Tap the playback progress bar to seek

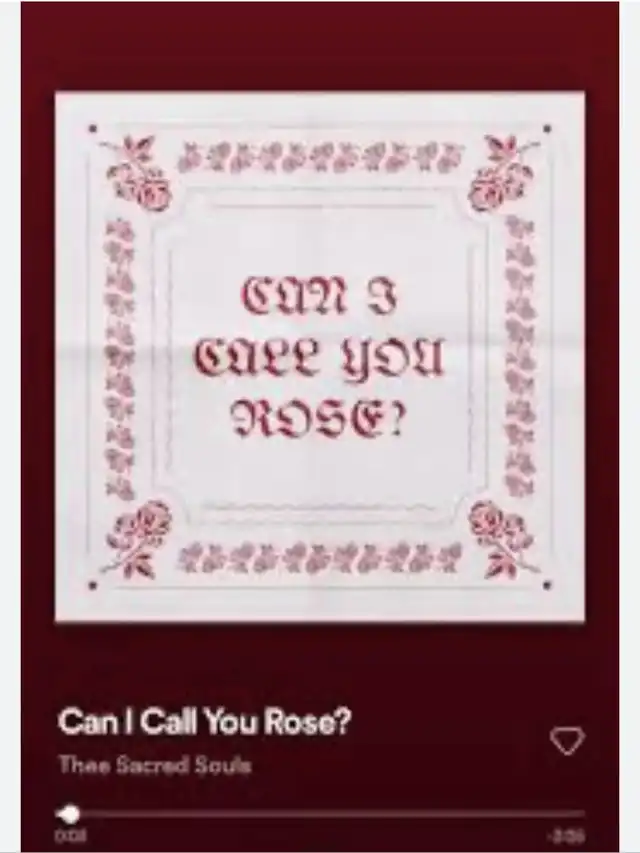click(x=320, y=813)
